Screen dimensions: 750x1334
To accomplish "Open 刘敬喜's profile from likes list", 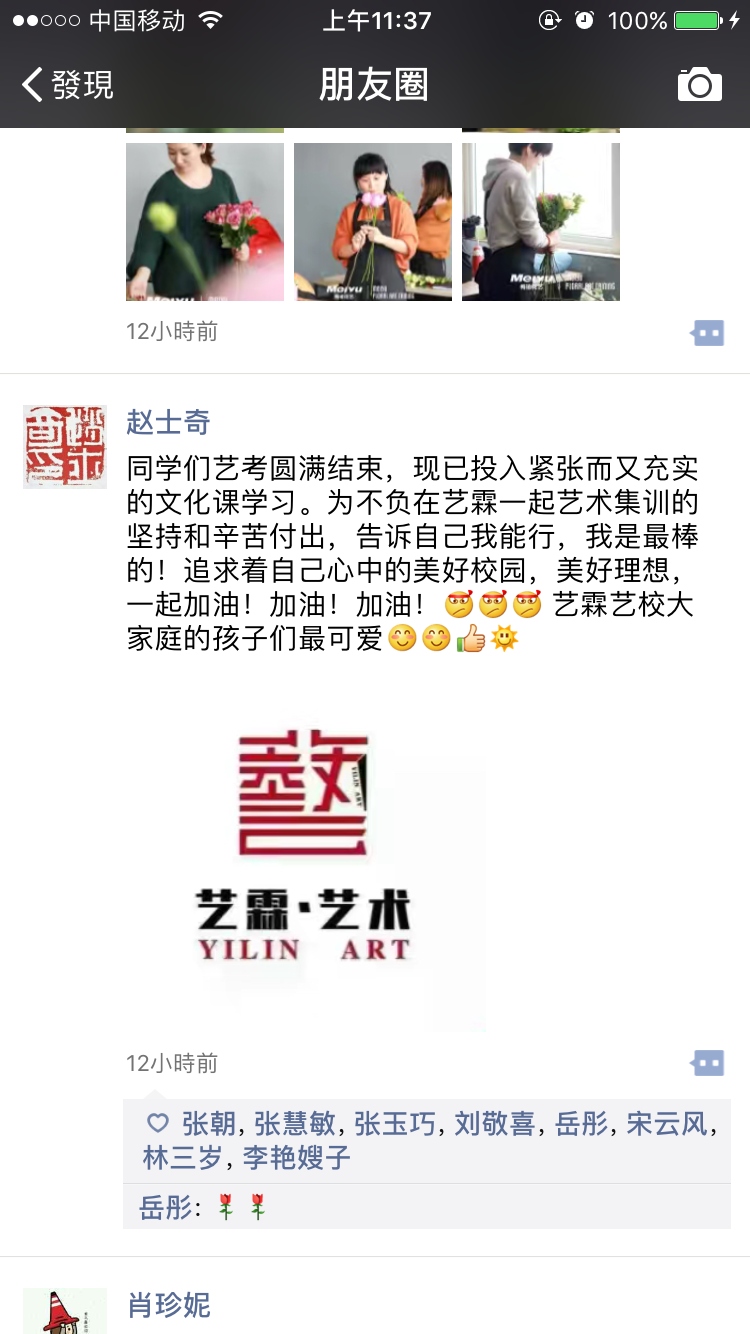I will pos(494,1124).
